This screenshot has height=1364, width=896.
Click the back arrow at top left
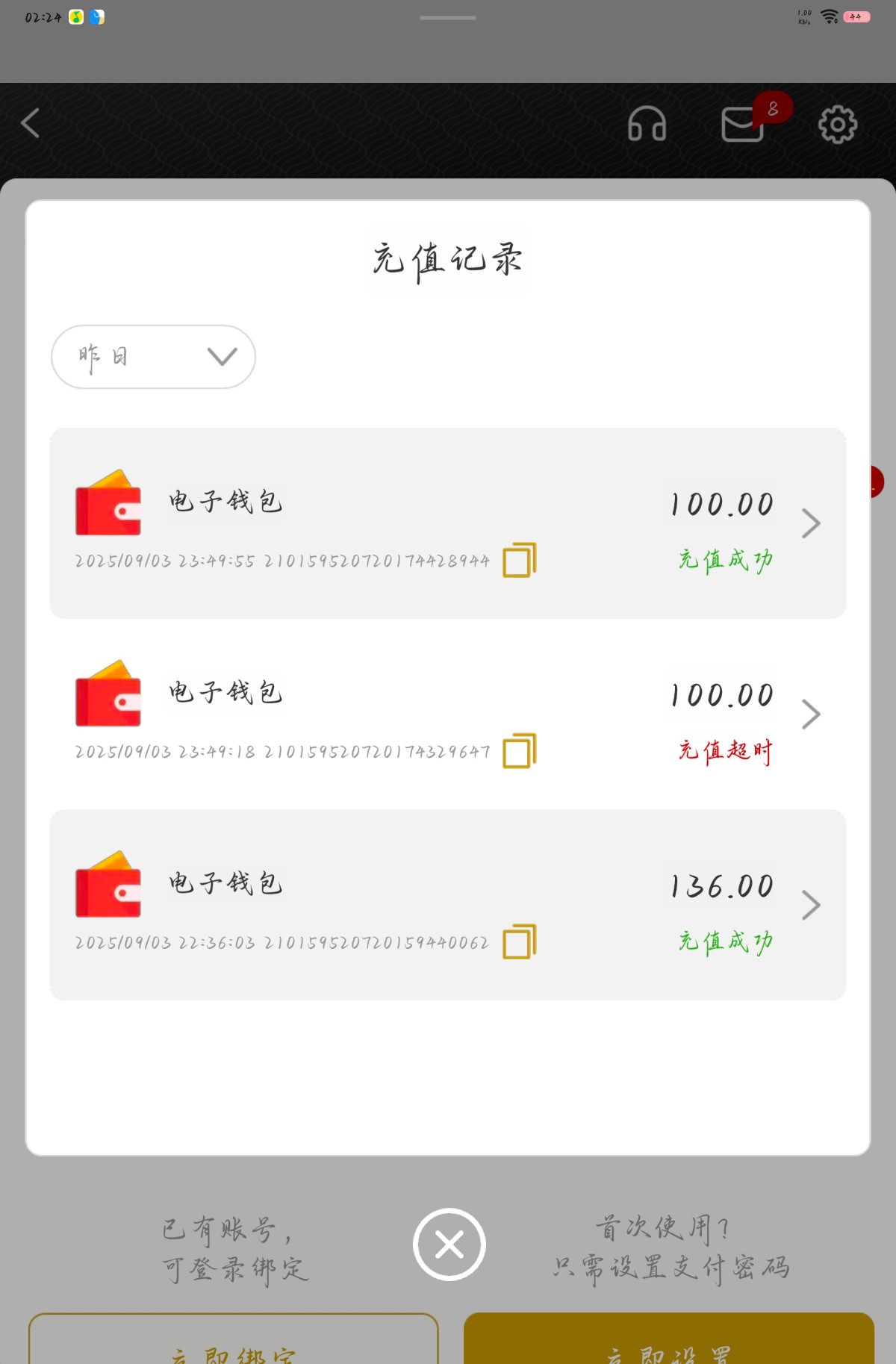tap(30, 124)
